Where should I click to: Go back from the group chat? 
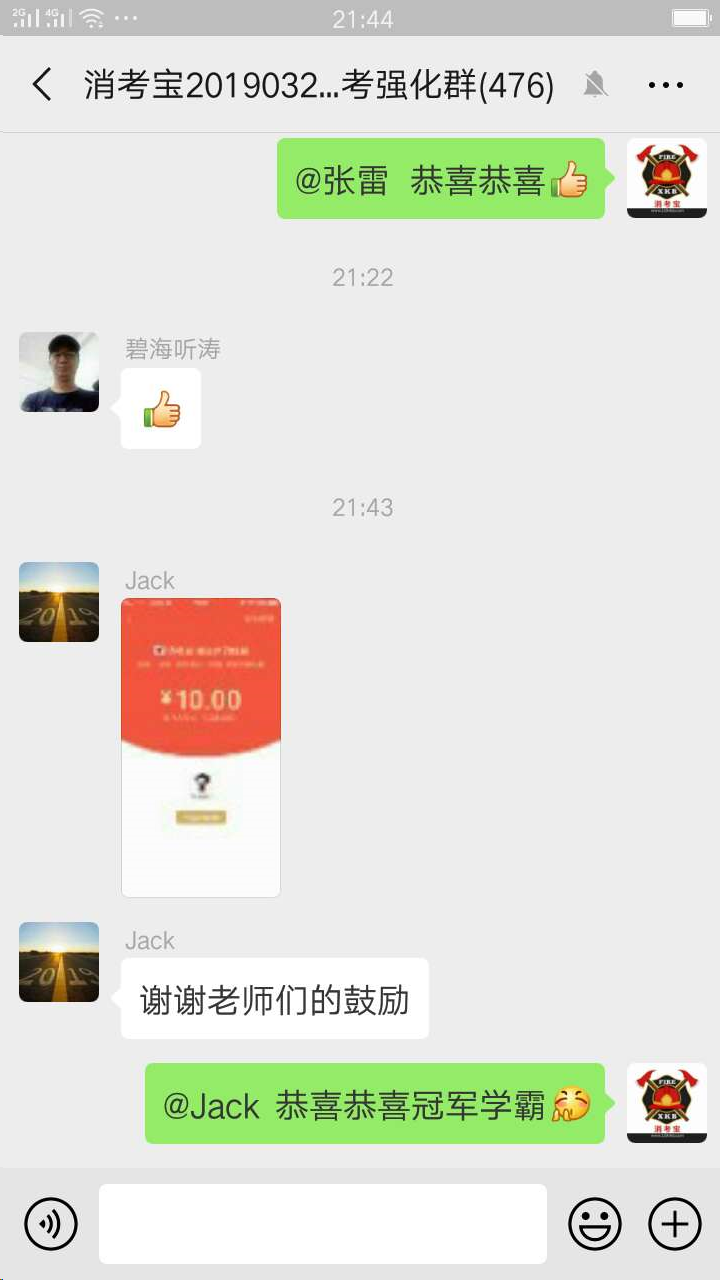pyautogui.click(x=42, y=85)
